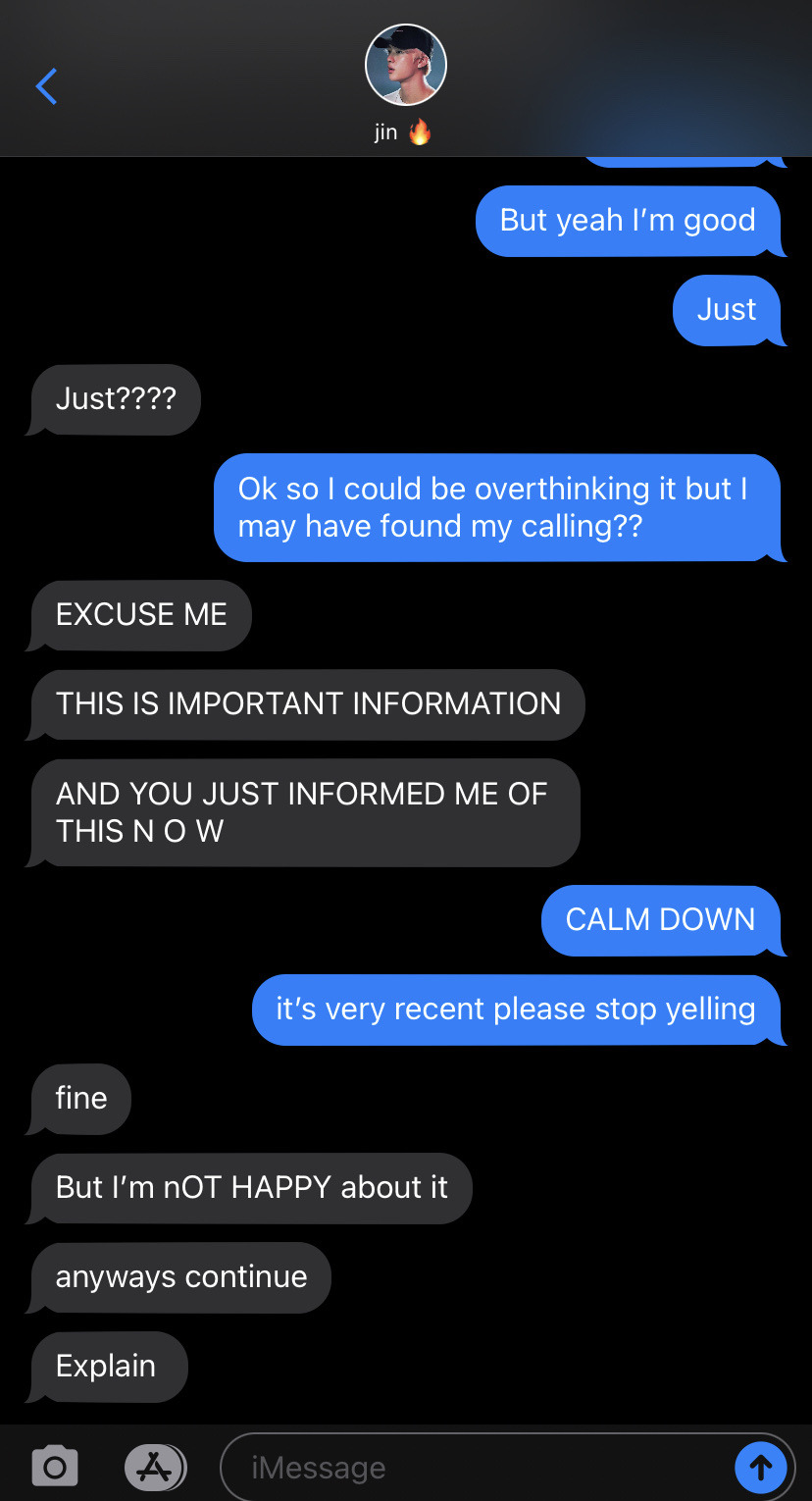
Task: Open the App Store apps drawer
Action: coord(155,1467)
